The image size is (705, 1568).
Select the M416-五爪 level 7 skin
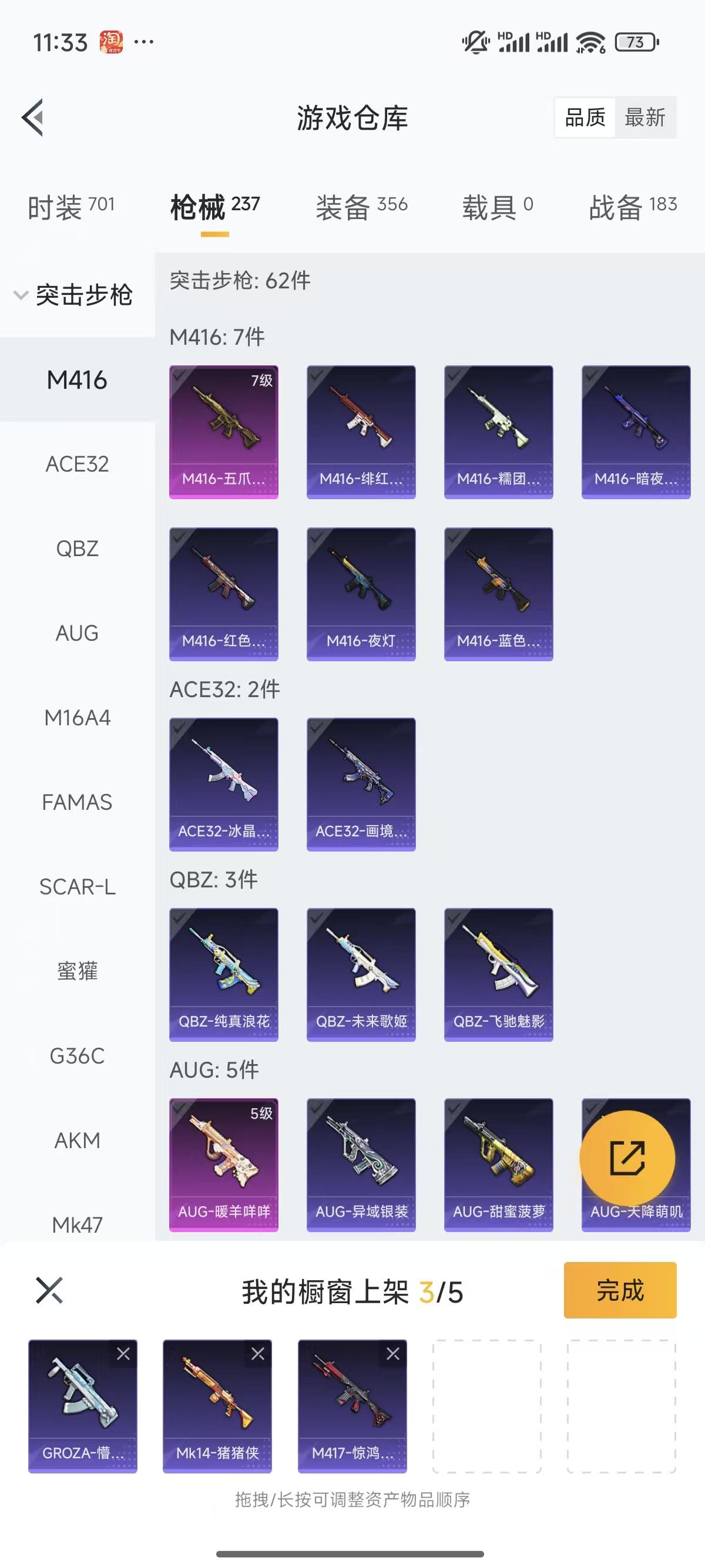click(223, 432)
